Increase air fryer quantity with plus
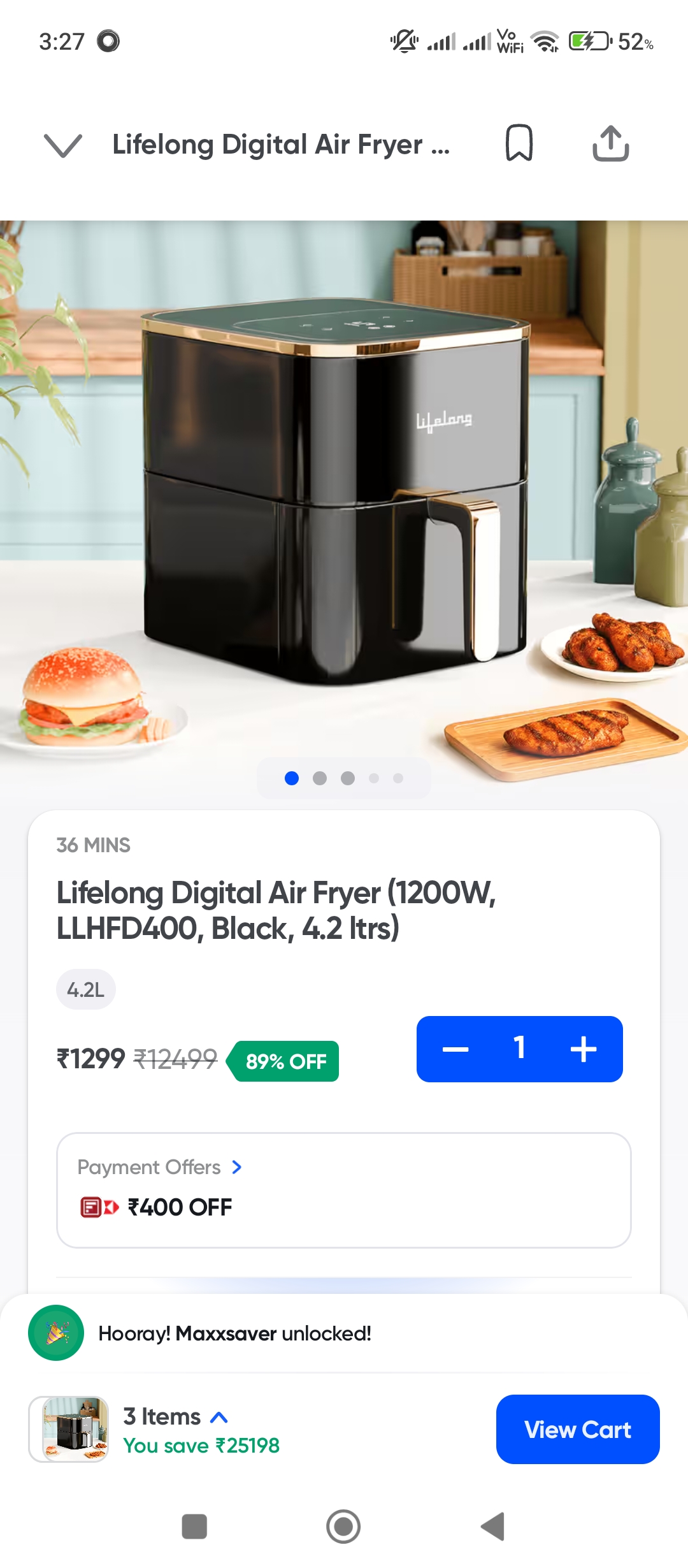The width and height of the screenshot is (688, 1568). 584,1049
